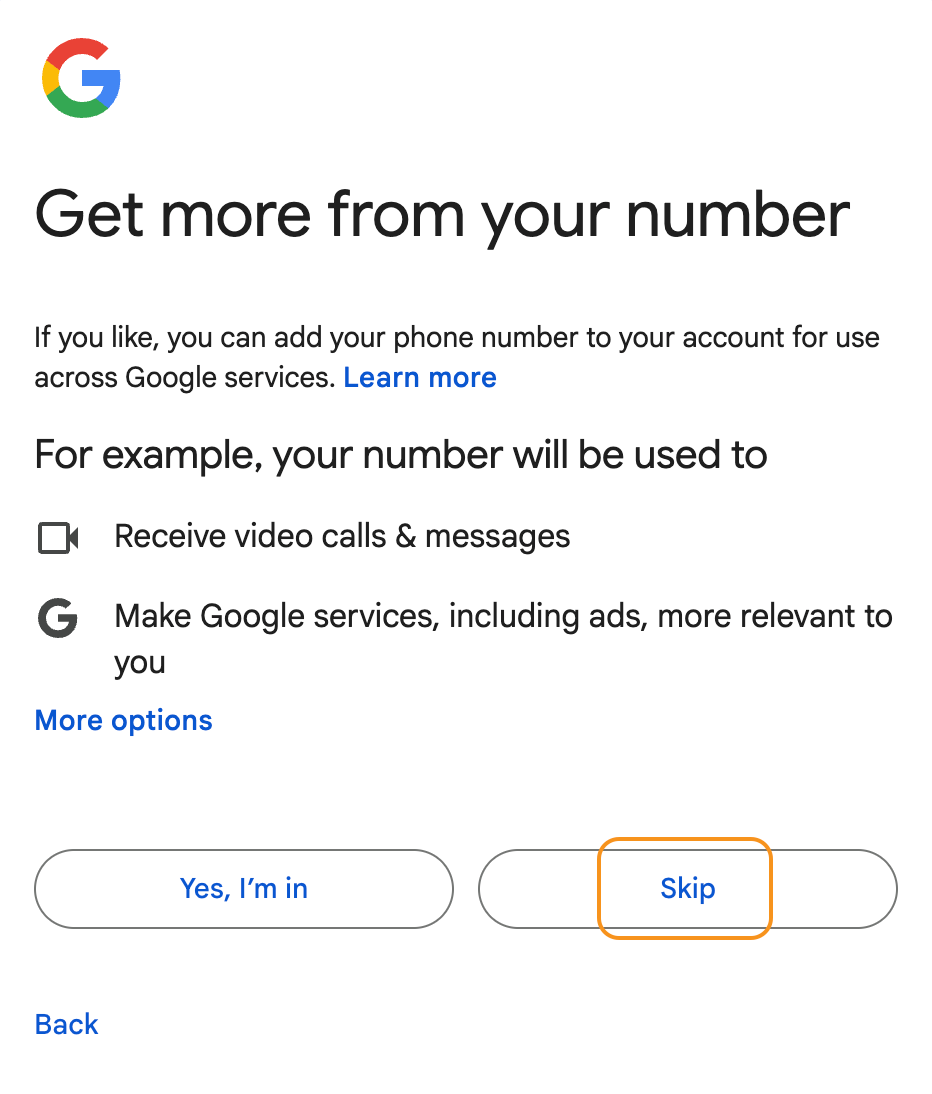Open the Learn more link
Image resolution: width=932 pixels, height=1094 pixels.
(420, 378)
